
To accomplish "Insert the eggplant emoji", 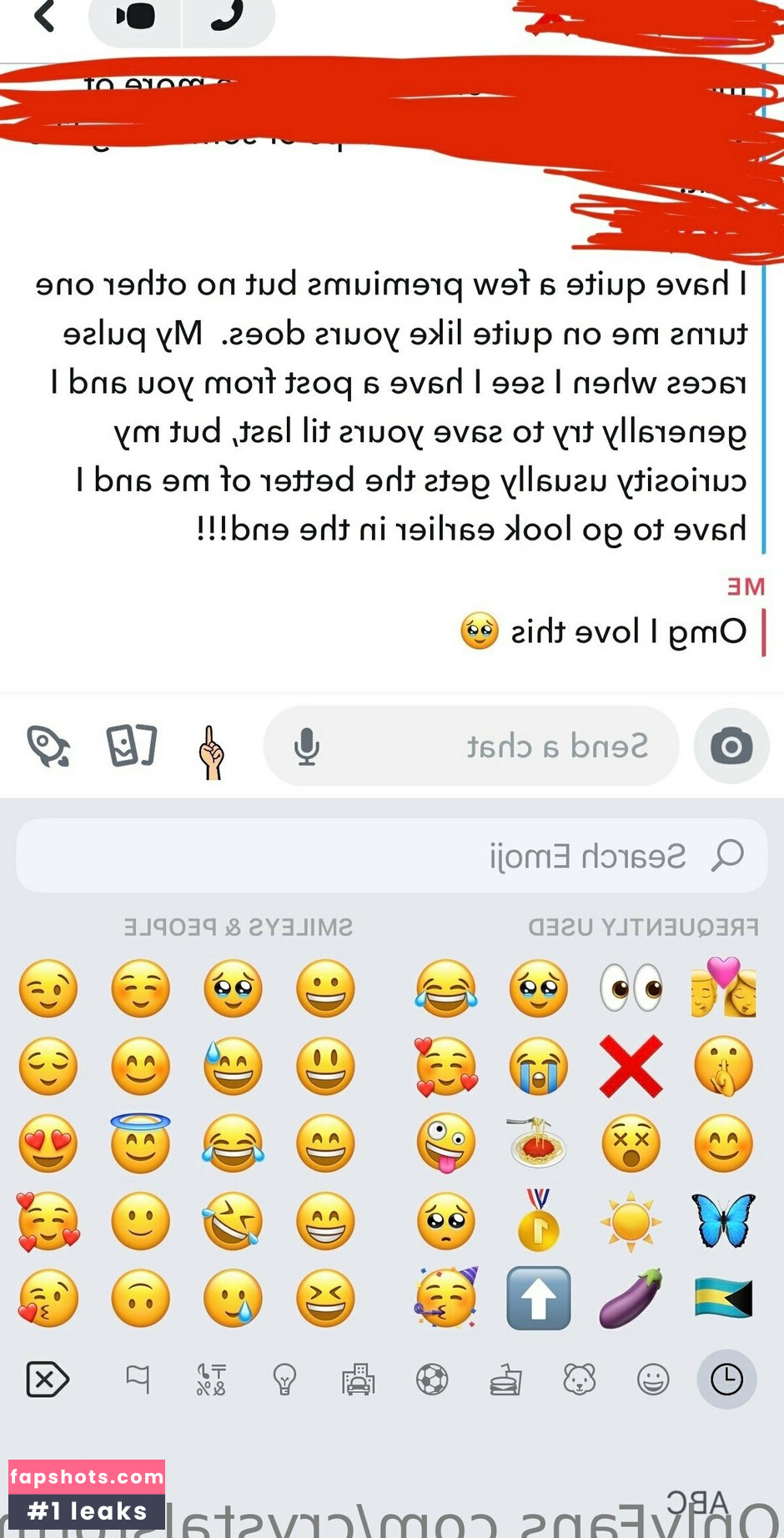I will coord(631,1298).
